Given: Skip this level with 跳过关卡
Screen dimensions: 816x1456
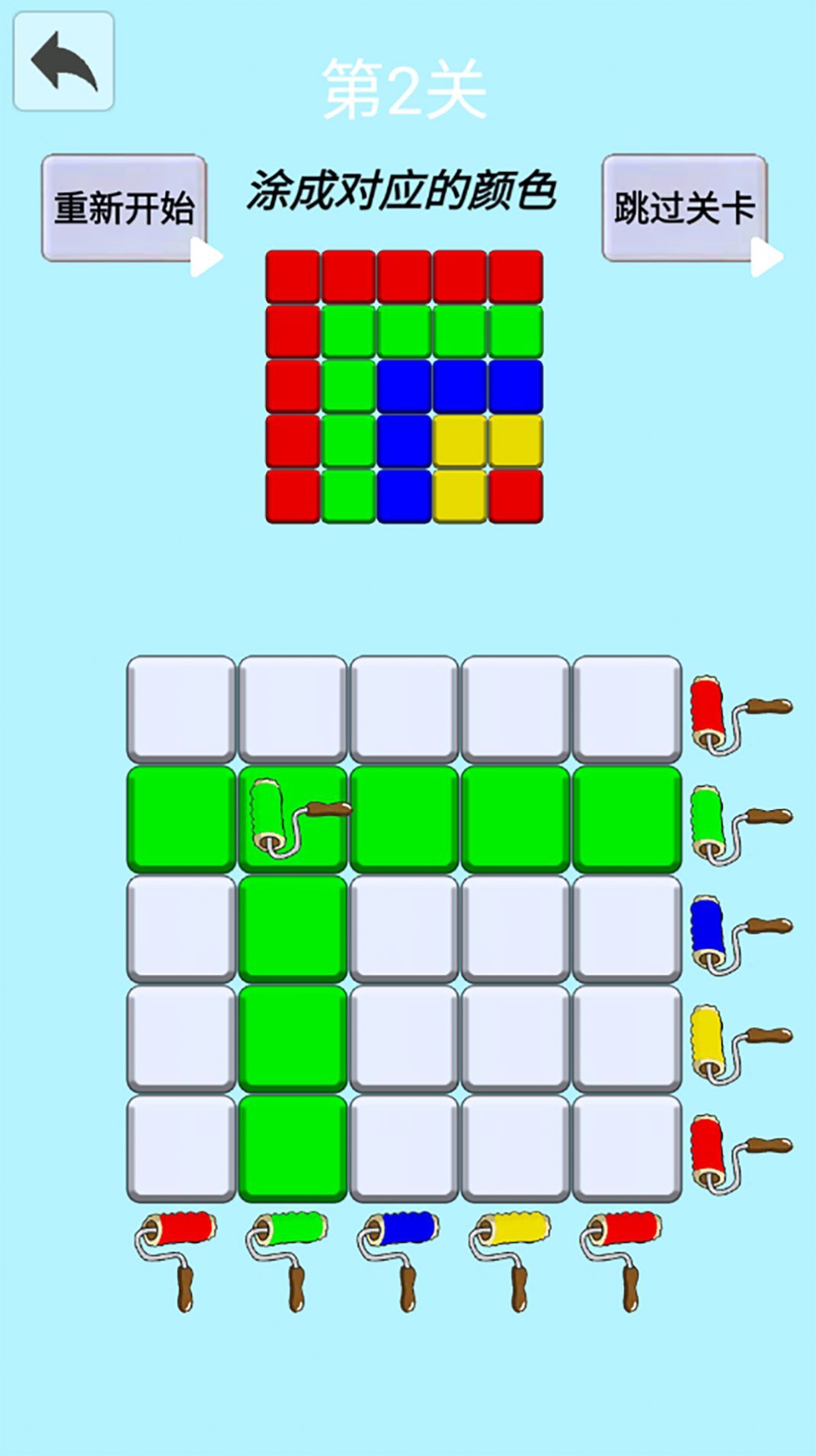Looking at the screenshot, I should pyautogui.click(x=684, y=208).
